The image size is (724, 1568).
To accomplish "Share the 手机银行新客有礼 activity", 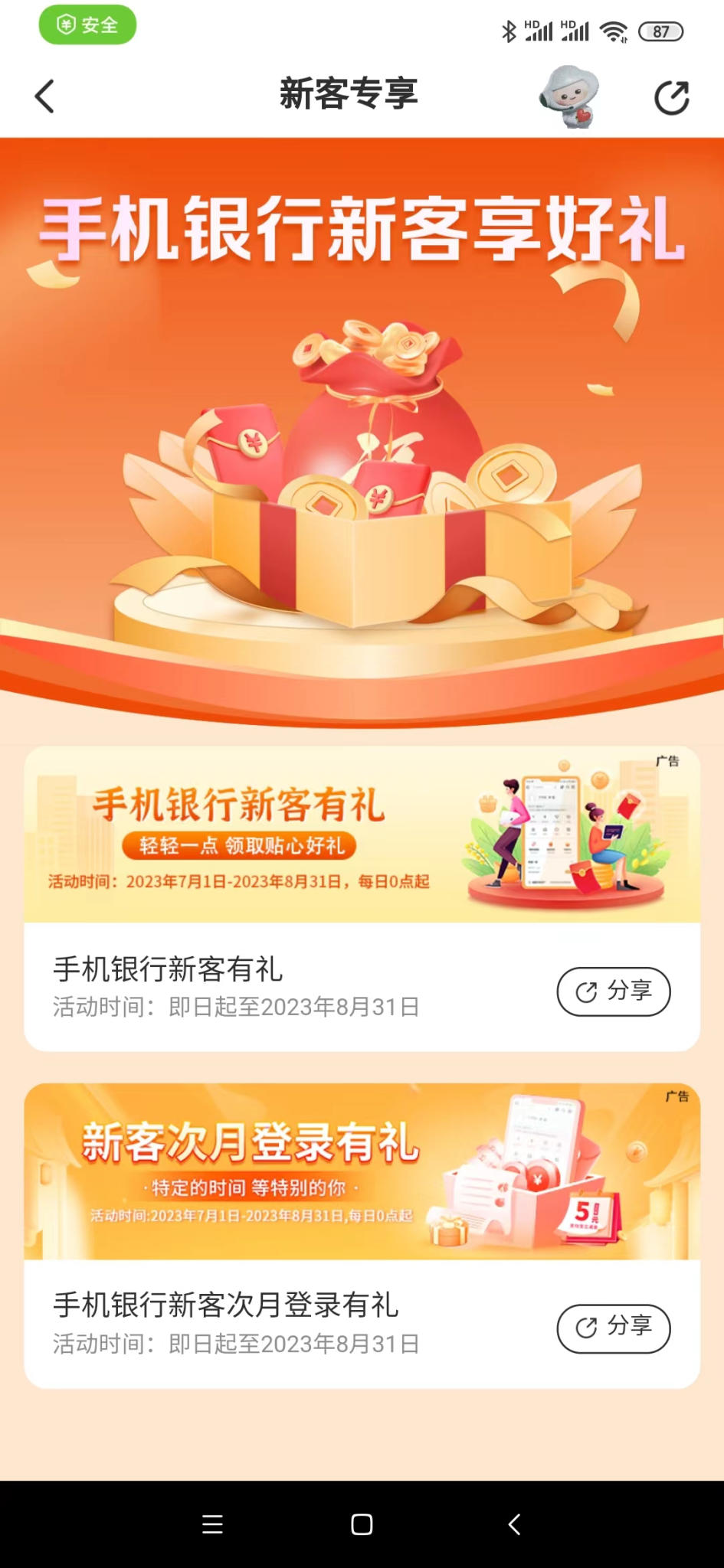I will (613, 991).
